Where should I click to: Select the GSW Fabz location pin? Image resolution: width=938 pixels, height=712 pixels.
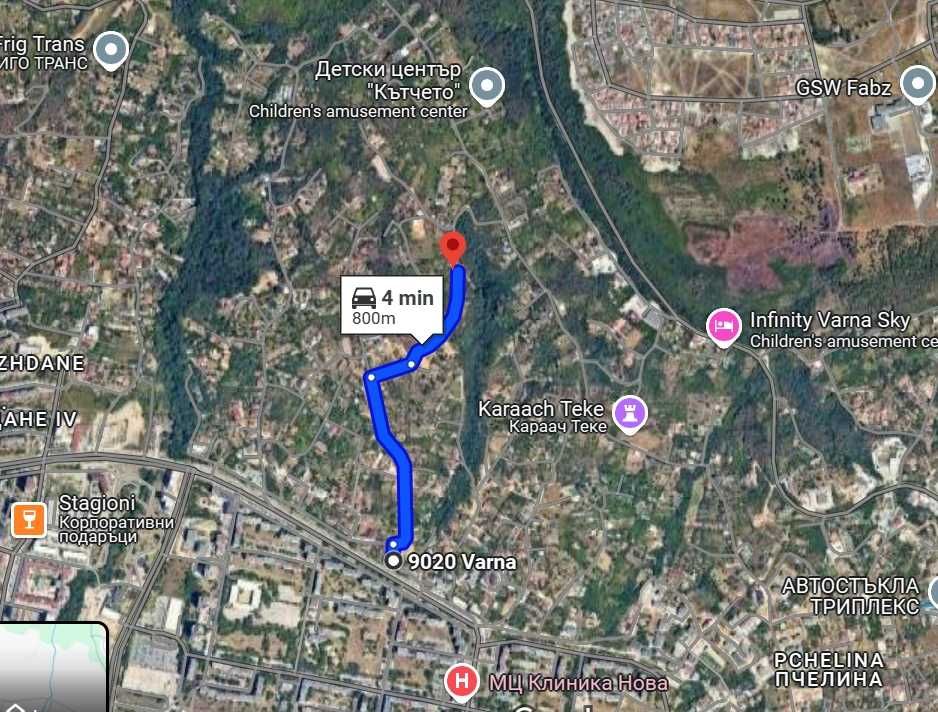(916, 85)
